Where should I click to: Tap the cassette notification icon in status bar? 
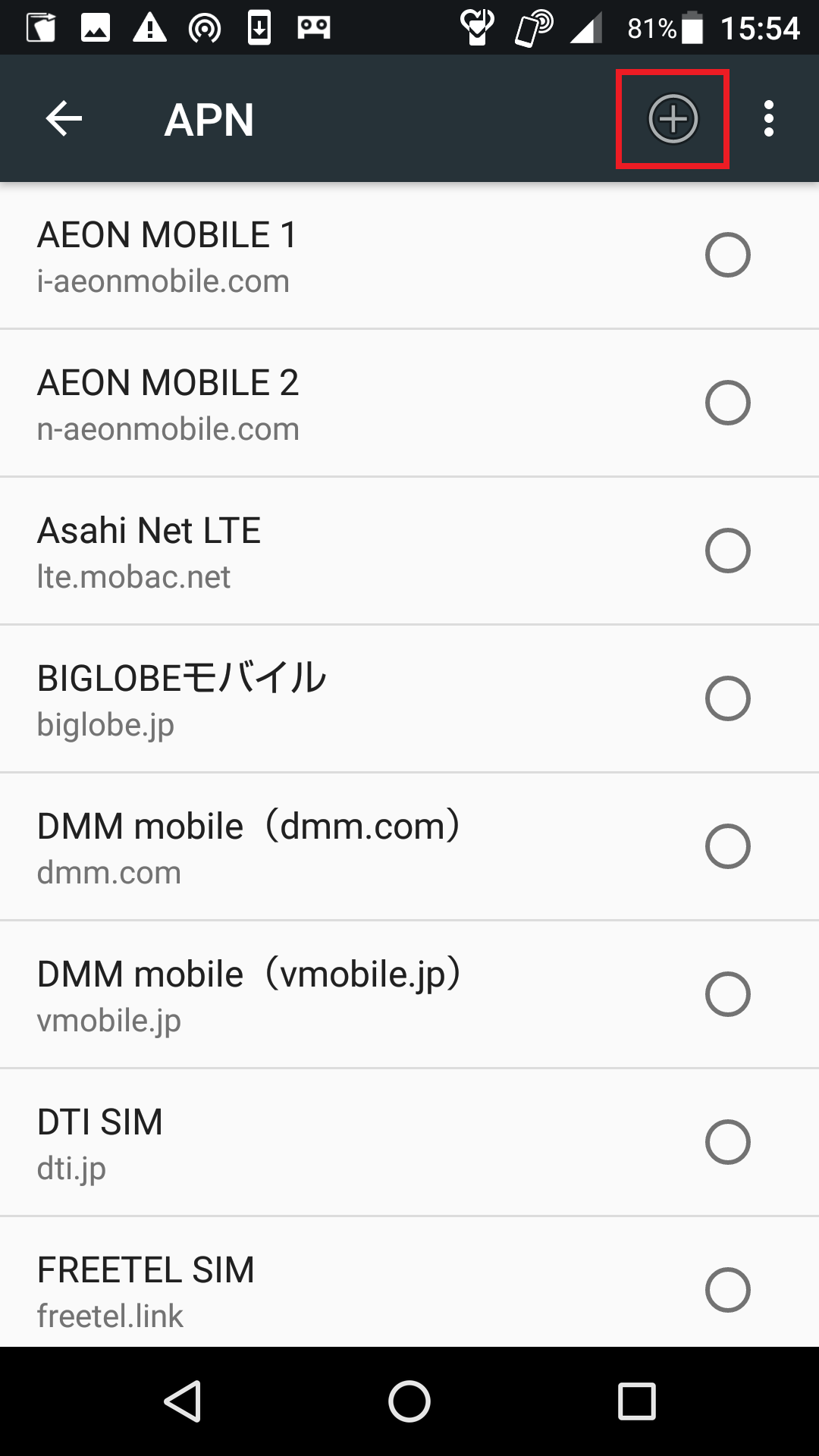click(x=315, y=27)
